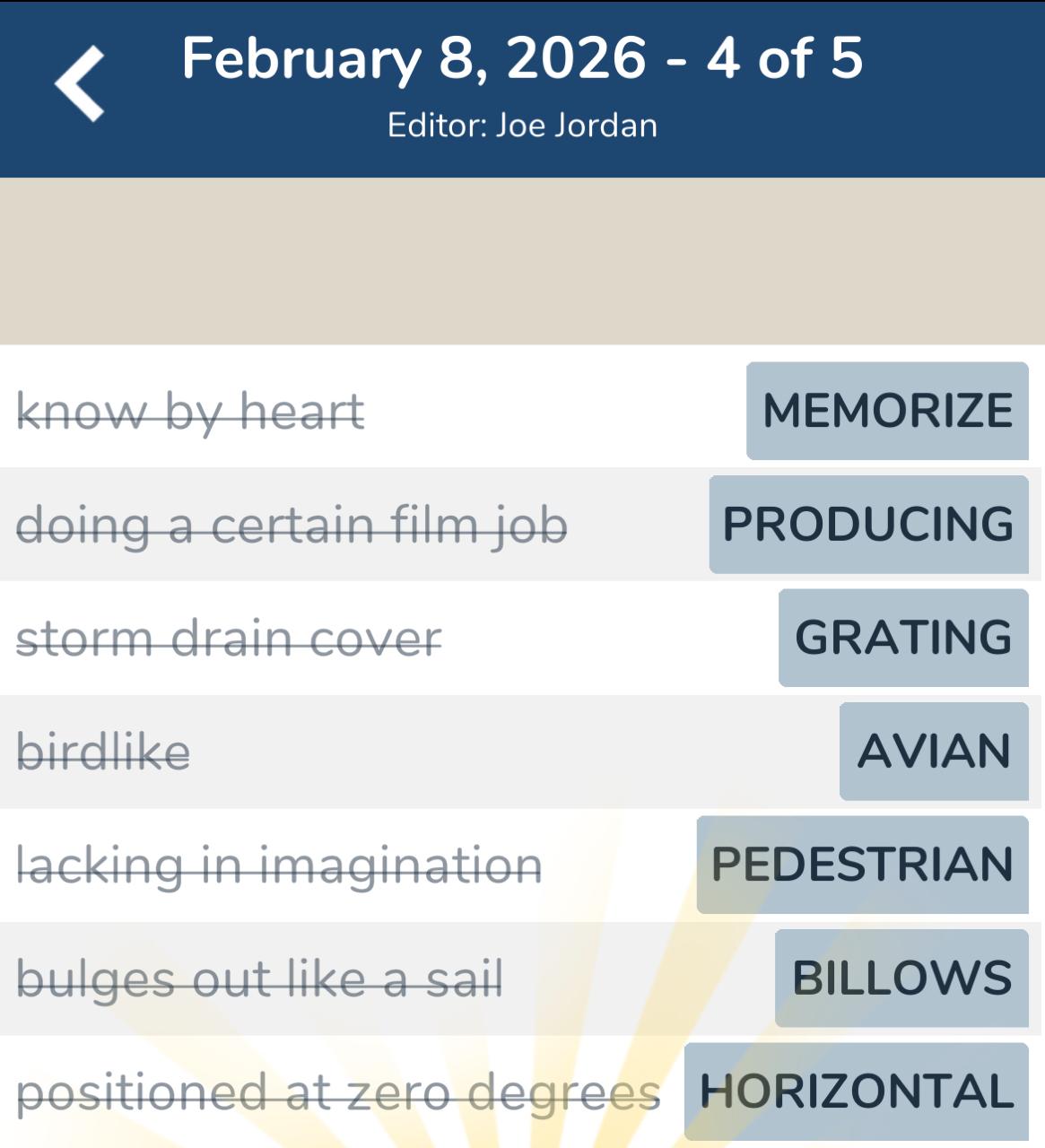The image size is (1045, 1148).
Task: Tap the blue header bar
Action: pos(522,88)
